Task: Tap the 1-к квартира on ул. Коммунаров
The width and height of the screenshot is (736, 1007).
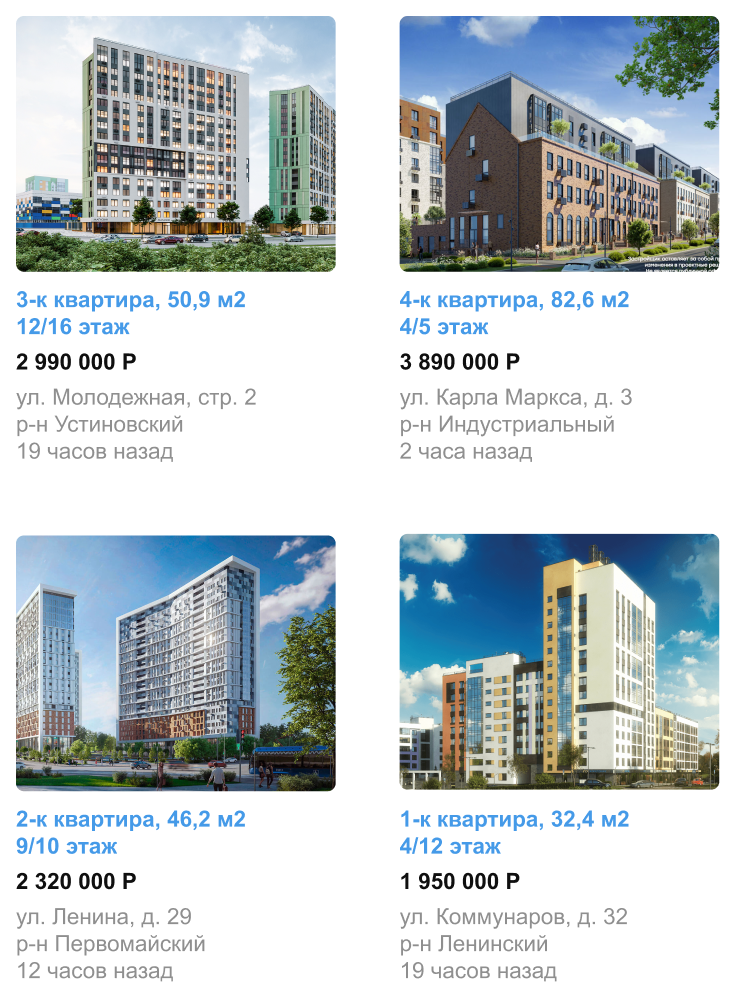Action: click(x=514, y=819)
